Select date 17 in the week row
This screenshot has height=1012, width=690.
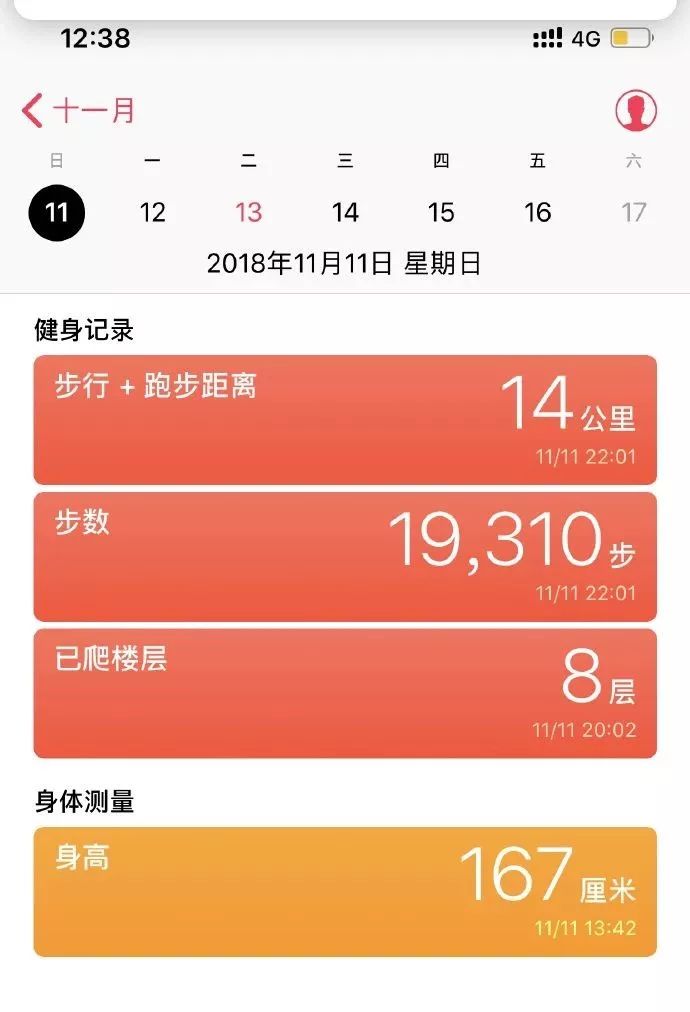[634, 212]
